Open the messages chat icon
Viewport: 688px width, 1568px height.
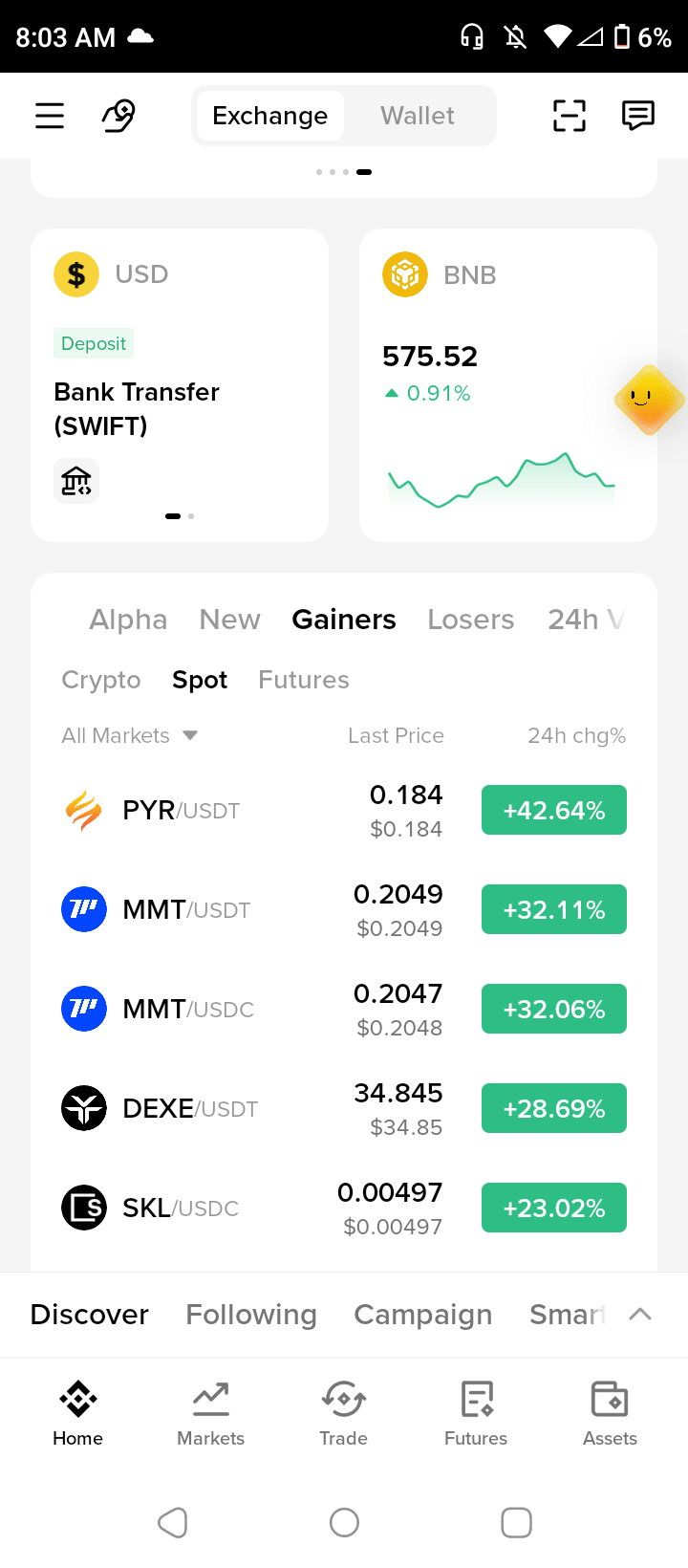[x=638, y=116]
